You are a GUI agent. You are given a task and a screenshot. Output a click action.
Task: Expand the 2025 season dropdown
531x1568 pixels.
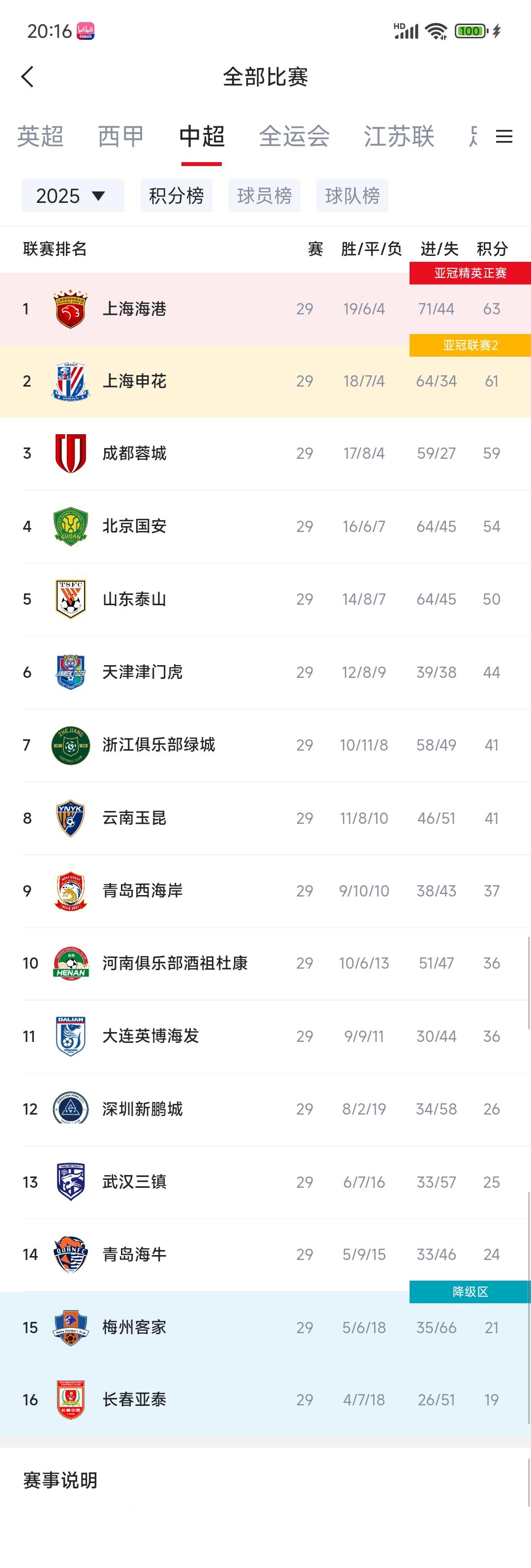coord(72,196)
